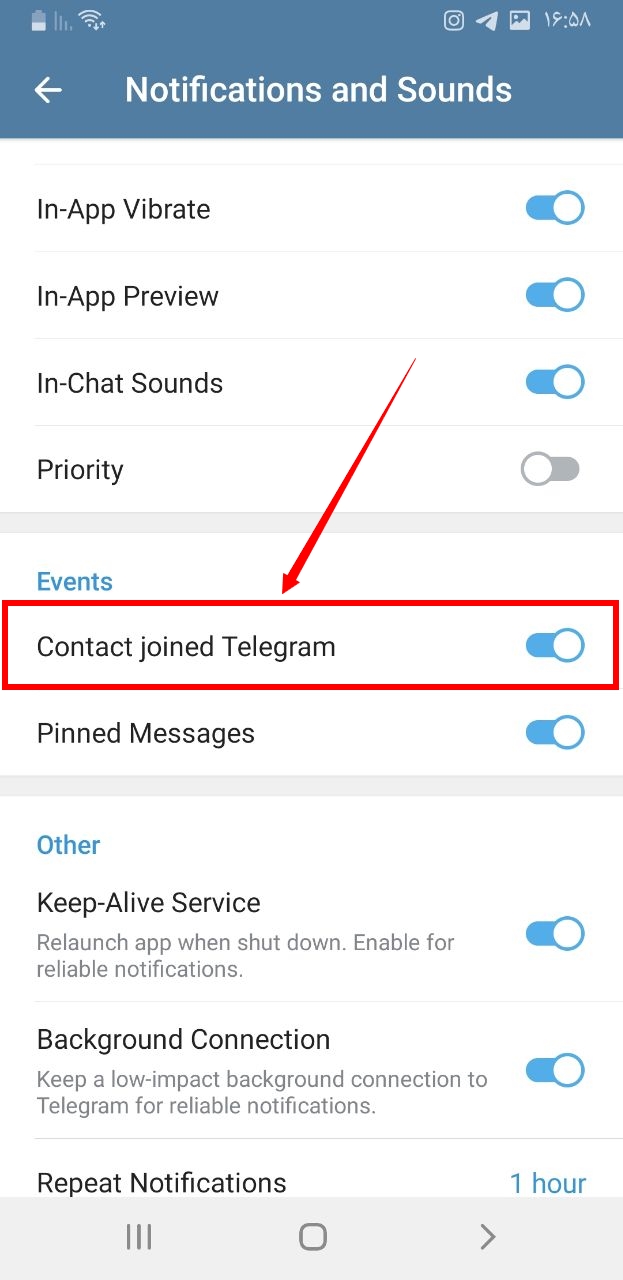Go back from Notifications and Sounds
Screen dimensions: 623x1280
(48, 90)
